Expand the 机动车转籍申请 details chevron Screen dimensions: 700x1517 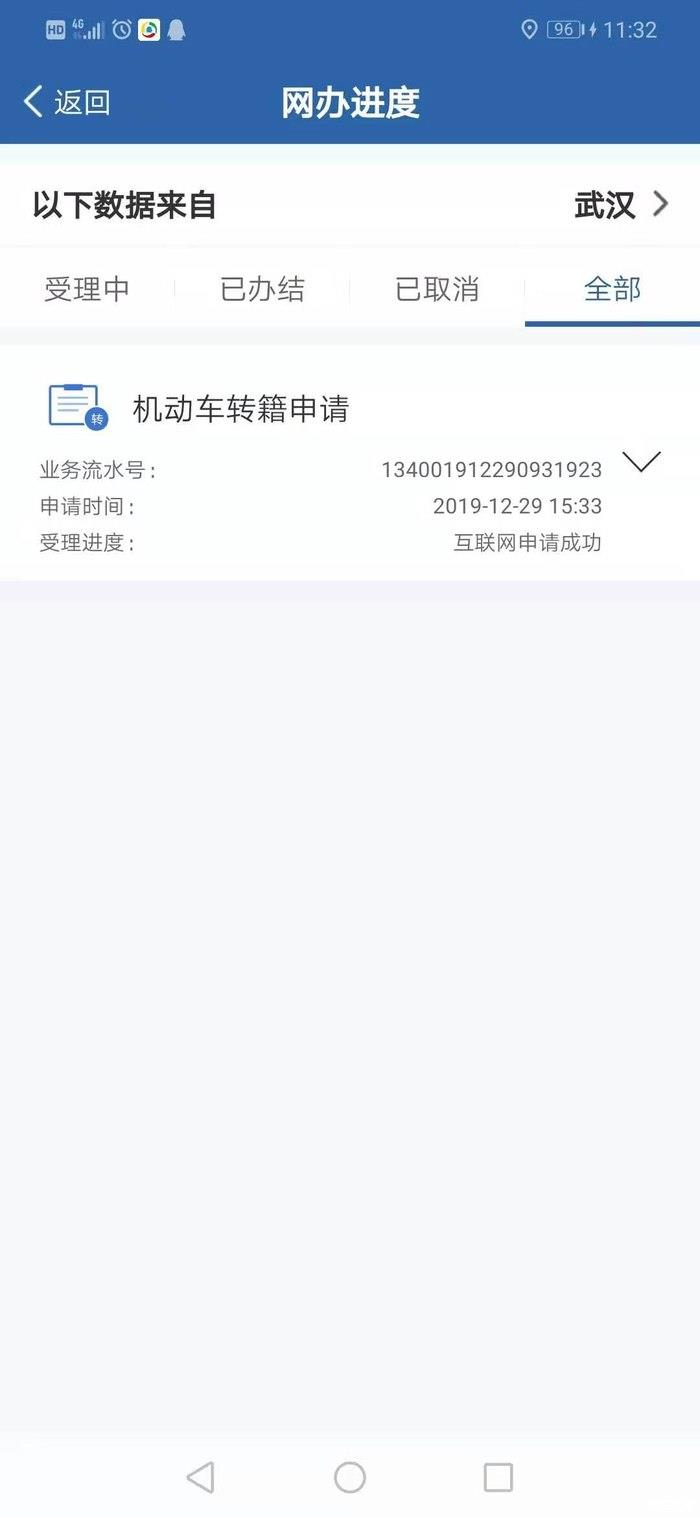[x=641, y=462]
